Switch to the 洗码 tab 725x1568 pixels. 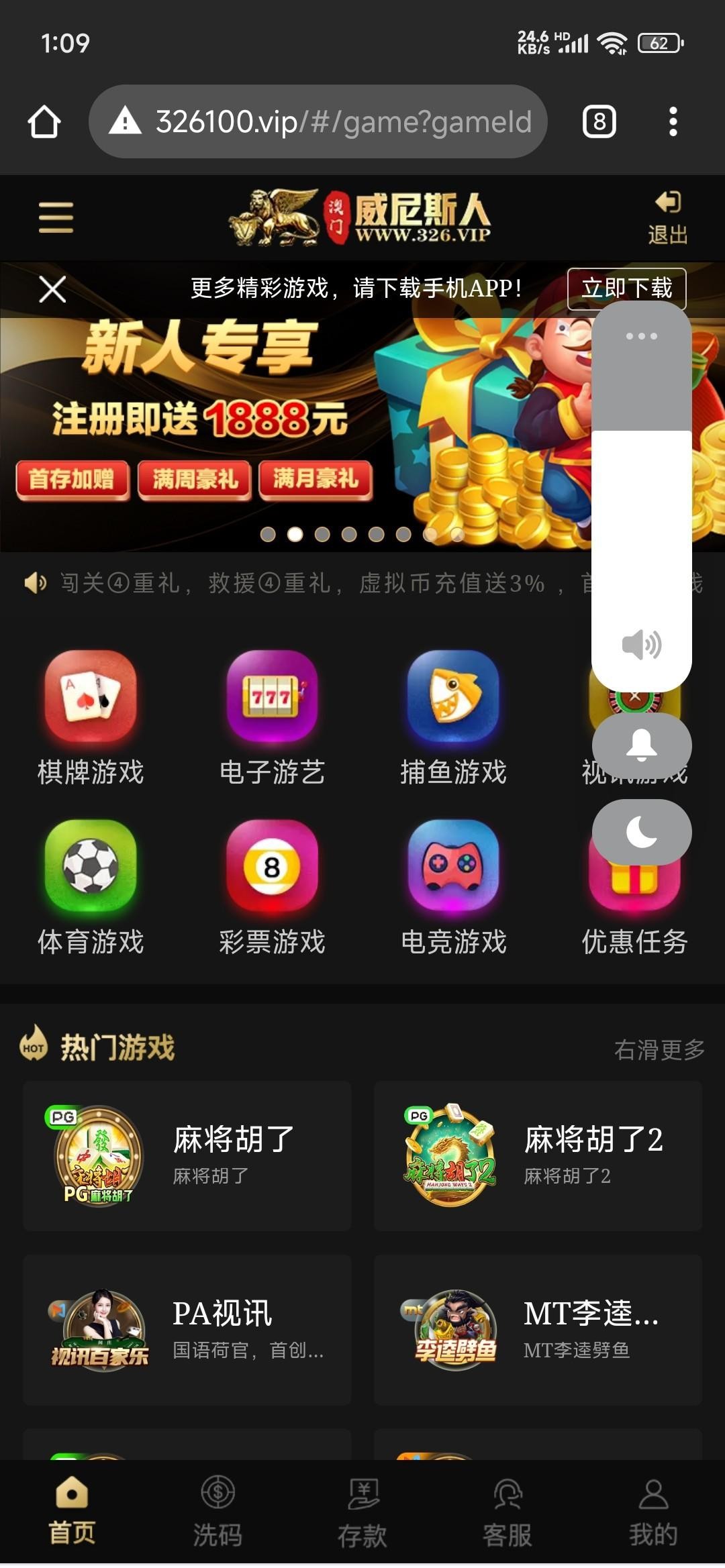pyautogui.click(x=217, y=1511)
